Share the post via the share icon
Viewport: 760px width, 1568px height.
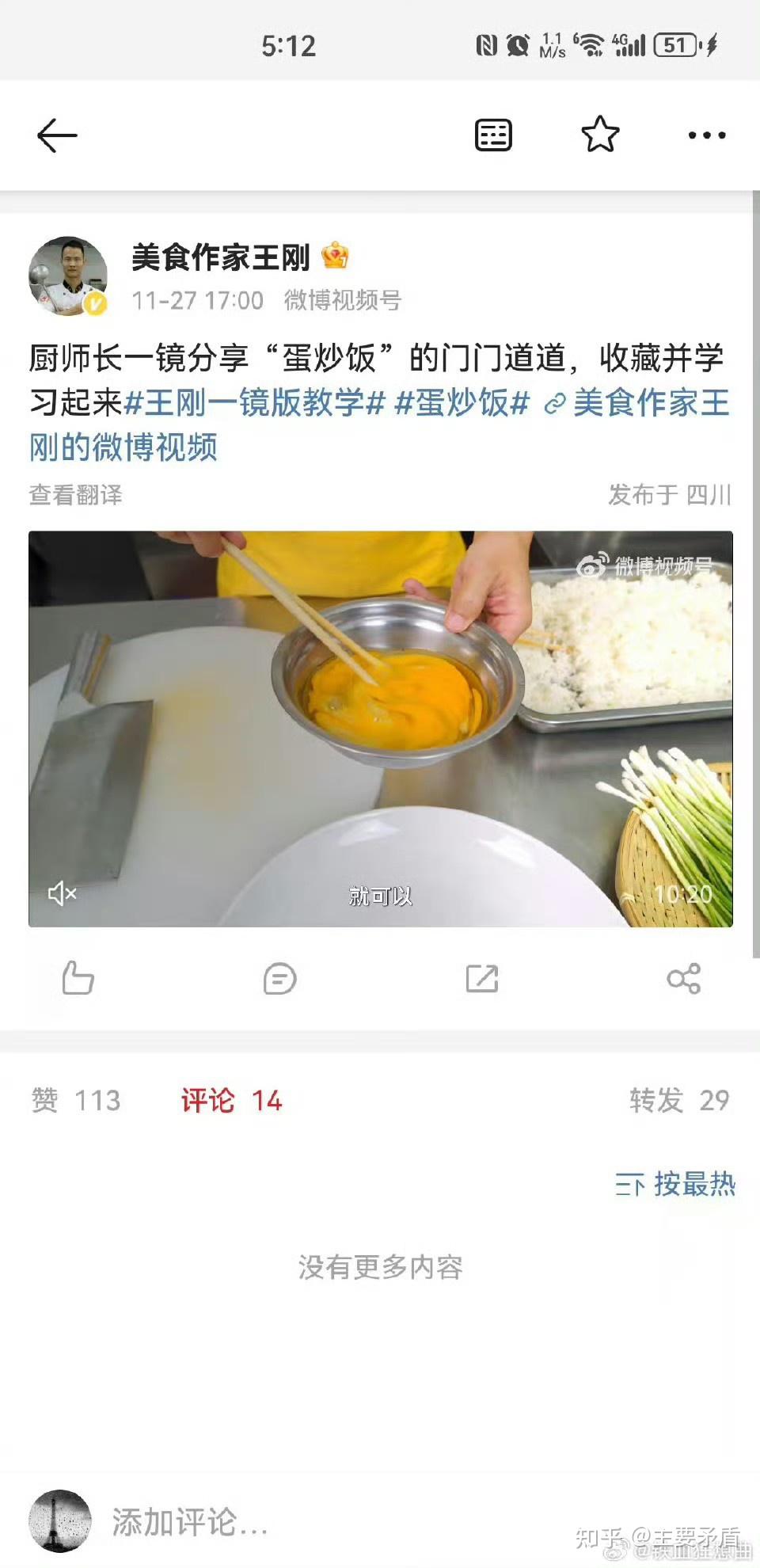coord(684,979)
